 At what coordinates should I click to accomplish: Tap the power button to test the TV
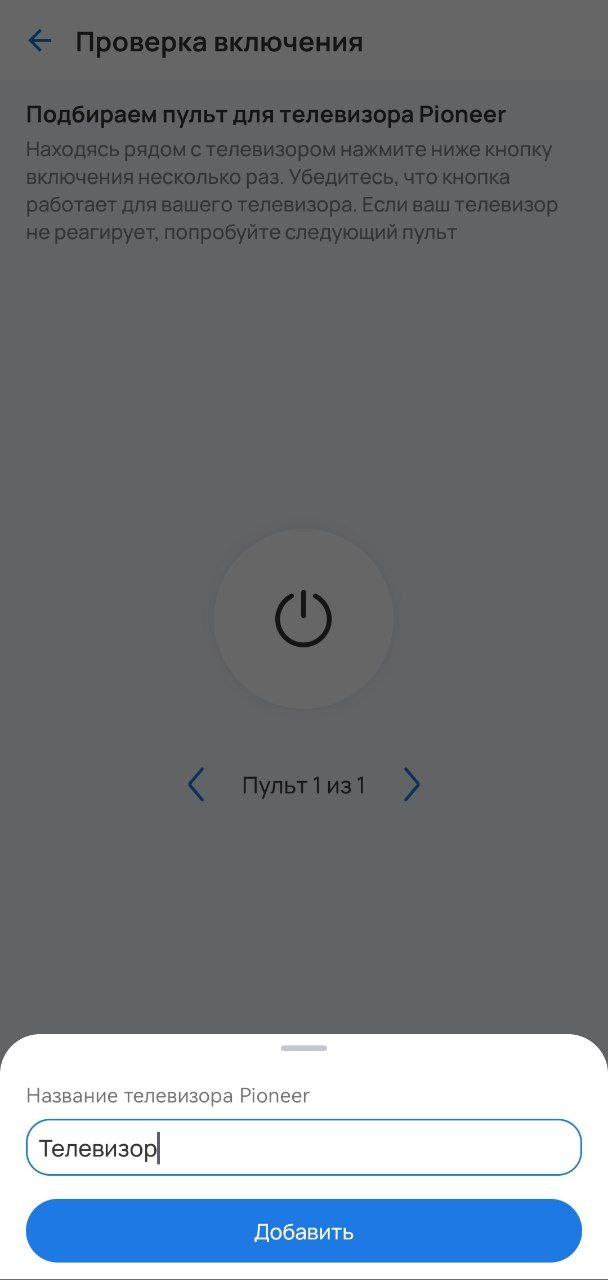(303, 619)
